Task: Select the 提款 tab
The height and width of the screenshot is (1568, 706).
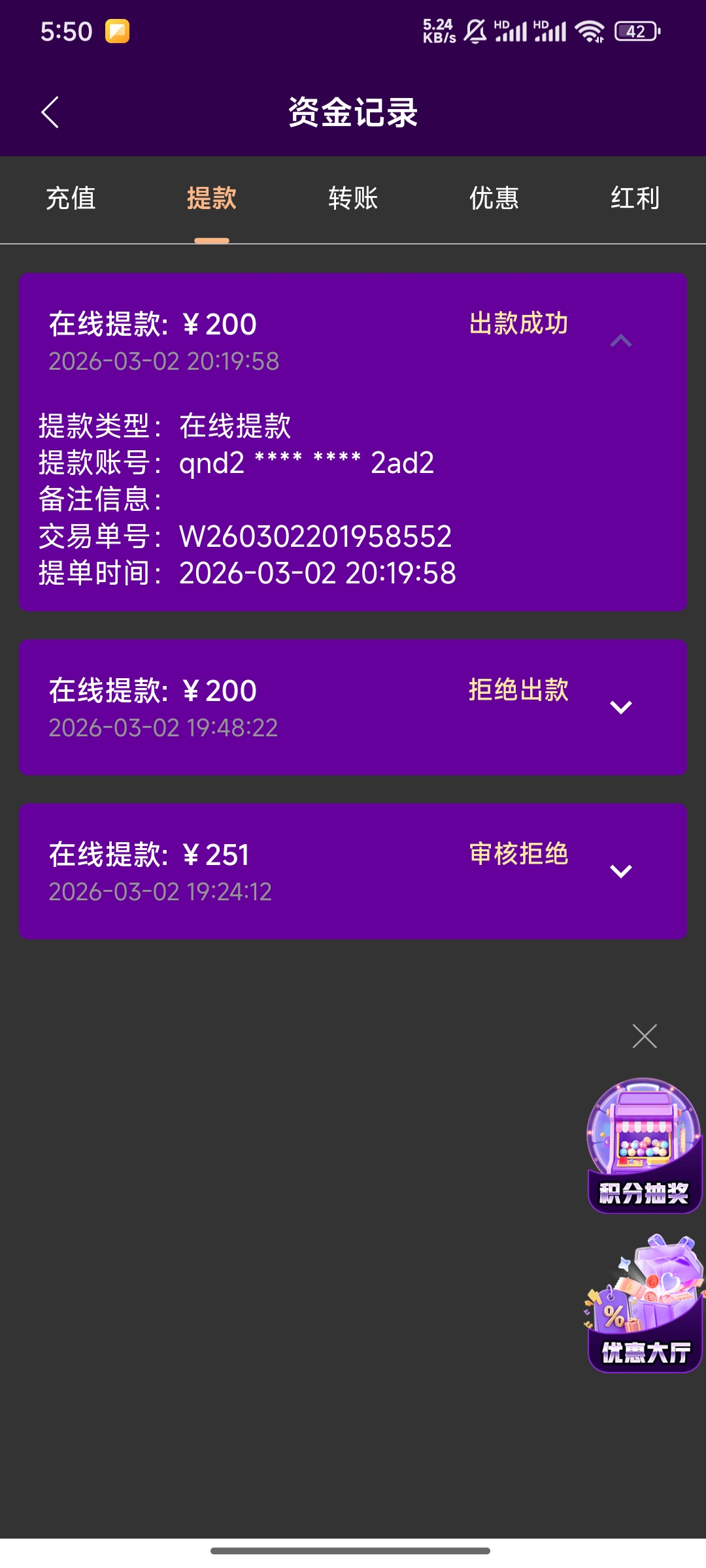Action: tap(211, 199)
